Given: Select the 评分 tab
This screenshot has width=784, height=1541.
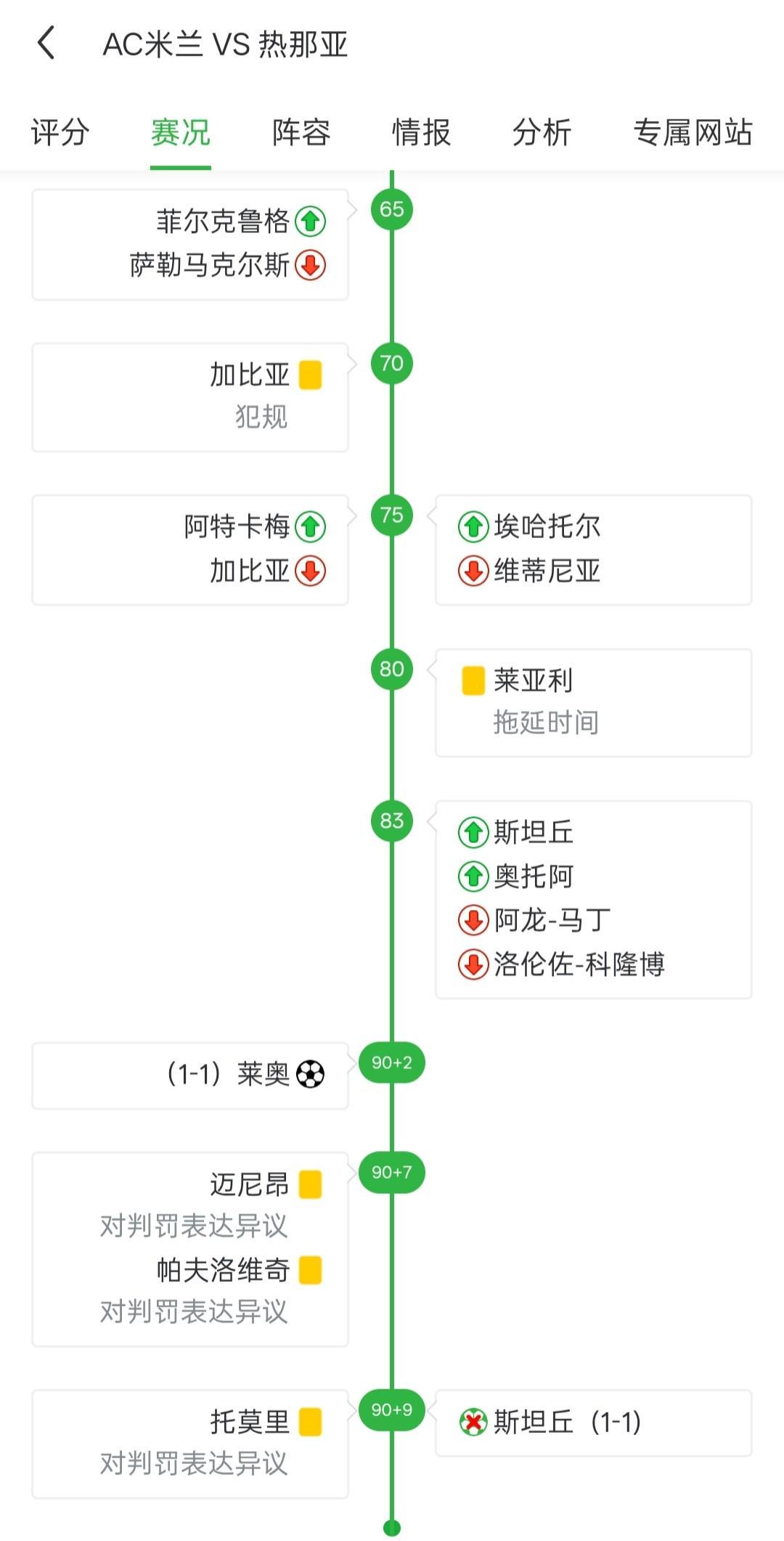Looking at the screenshot, I should pos(60,133).
